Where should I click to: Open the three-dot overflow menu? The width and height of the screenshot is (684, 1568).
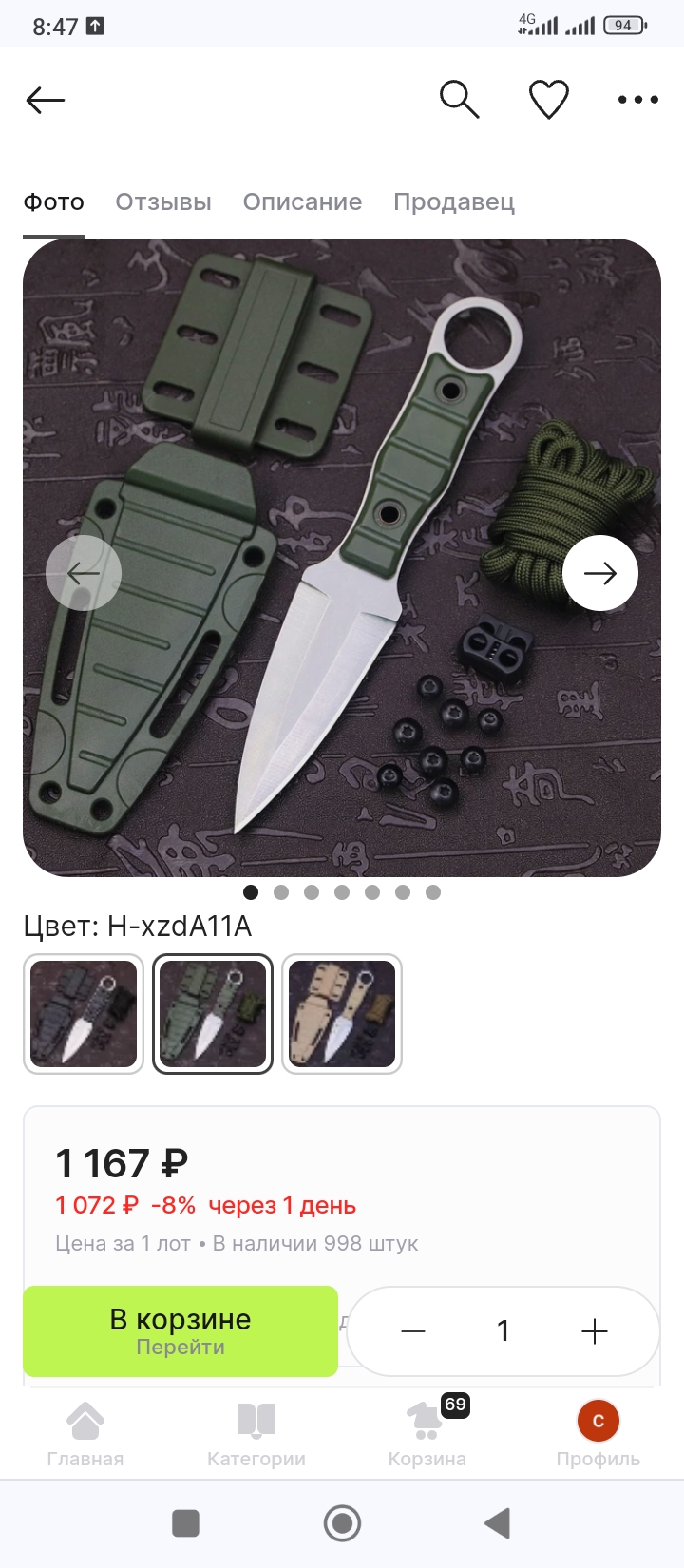(637, 100)
